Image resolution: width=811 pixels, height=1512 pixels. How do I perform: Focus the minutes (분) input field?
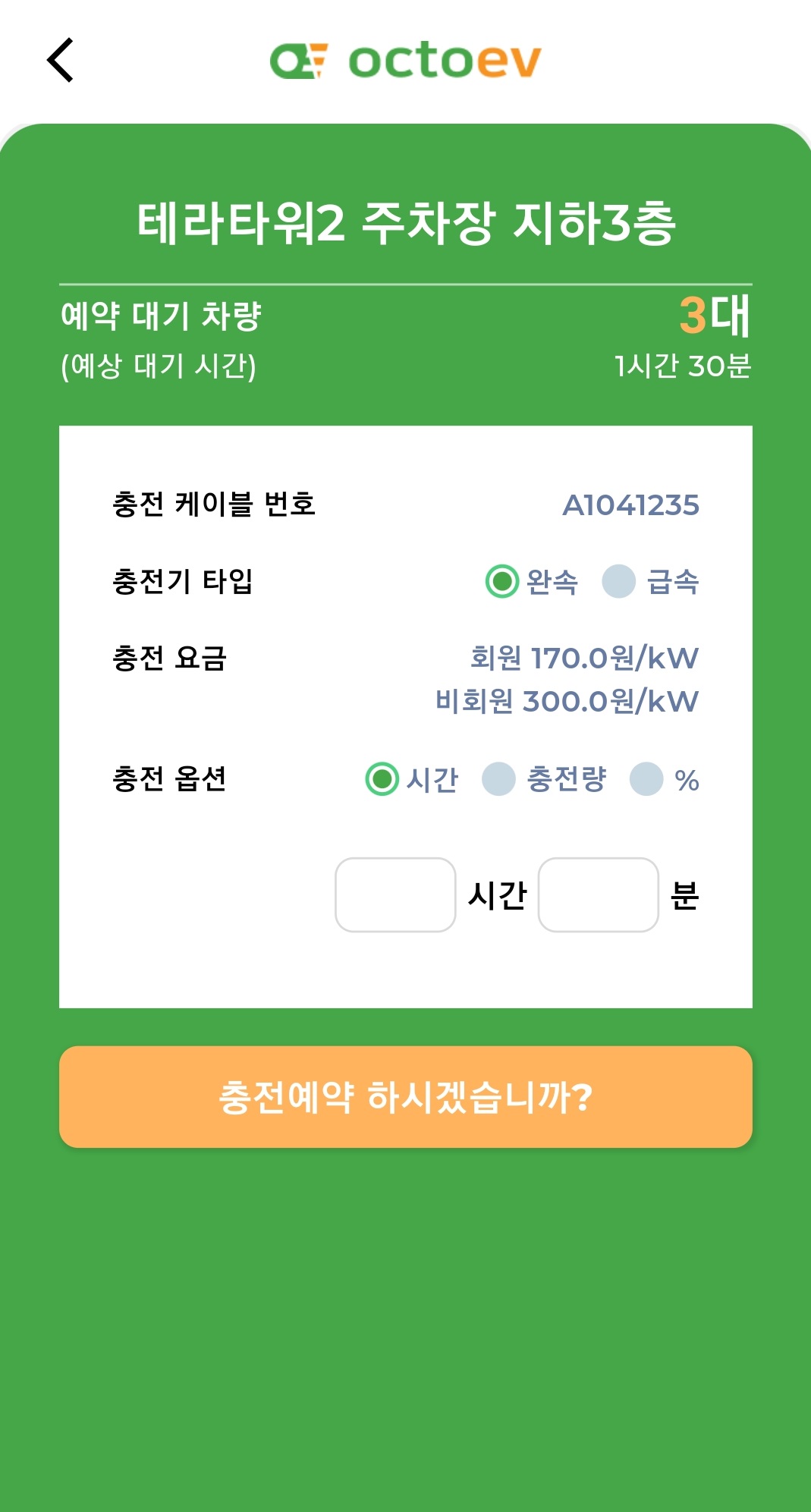point(599,894)
